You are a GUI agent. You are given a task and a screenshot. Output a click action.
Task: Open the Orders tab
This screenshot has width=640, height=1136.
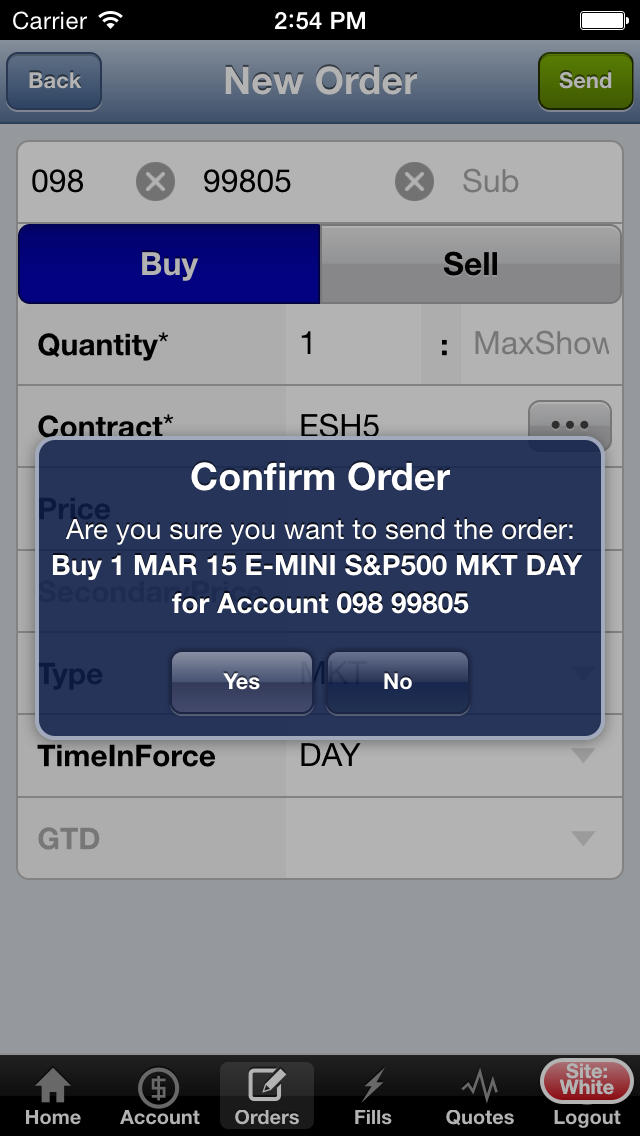[x=267, y=1096]
